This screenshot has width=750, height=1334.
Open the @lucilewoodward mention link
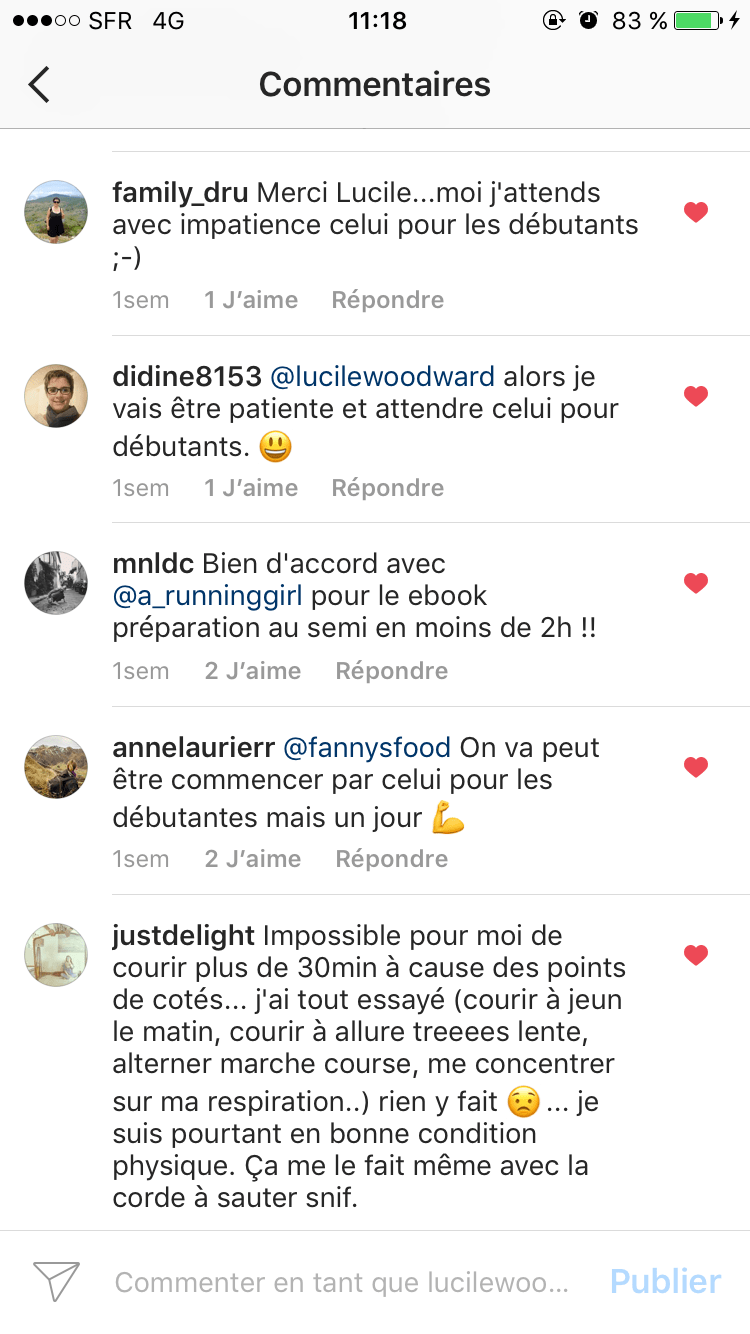click(x=382, y=377)
